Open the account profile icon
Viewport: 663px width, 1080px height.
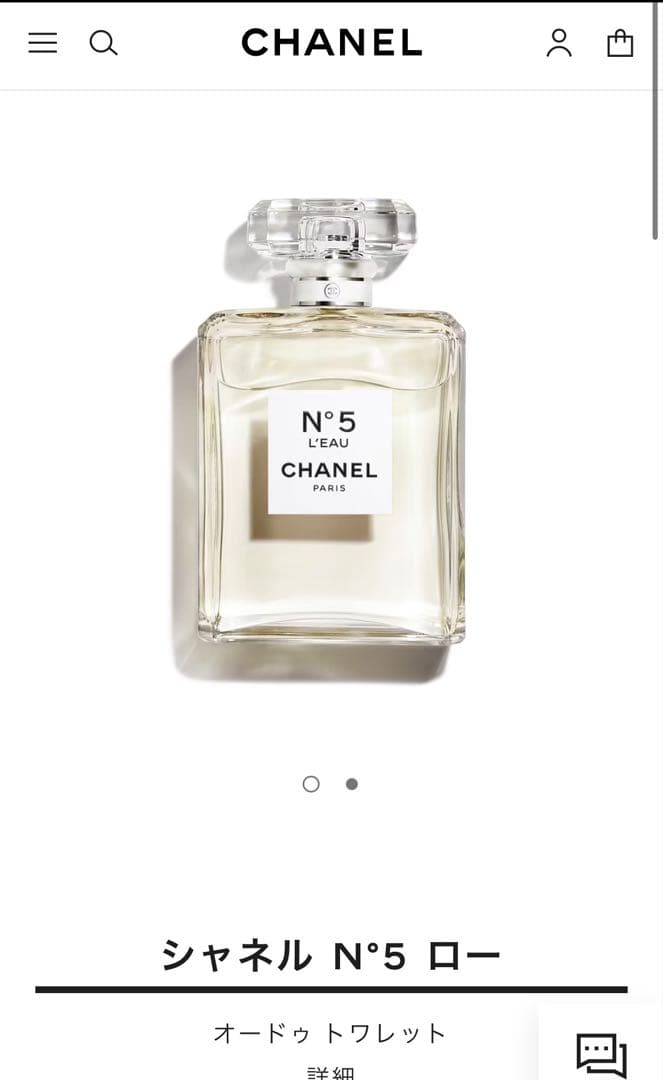(x=559, y=43)
